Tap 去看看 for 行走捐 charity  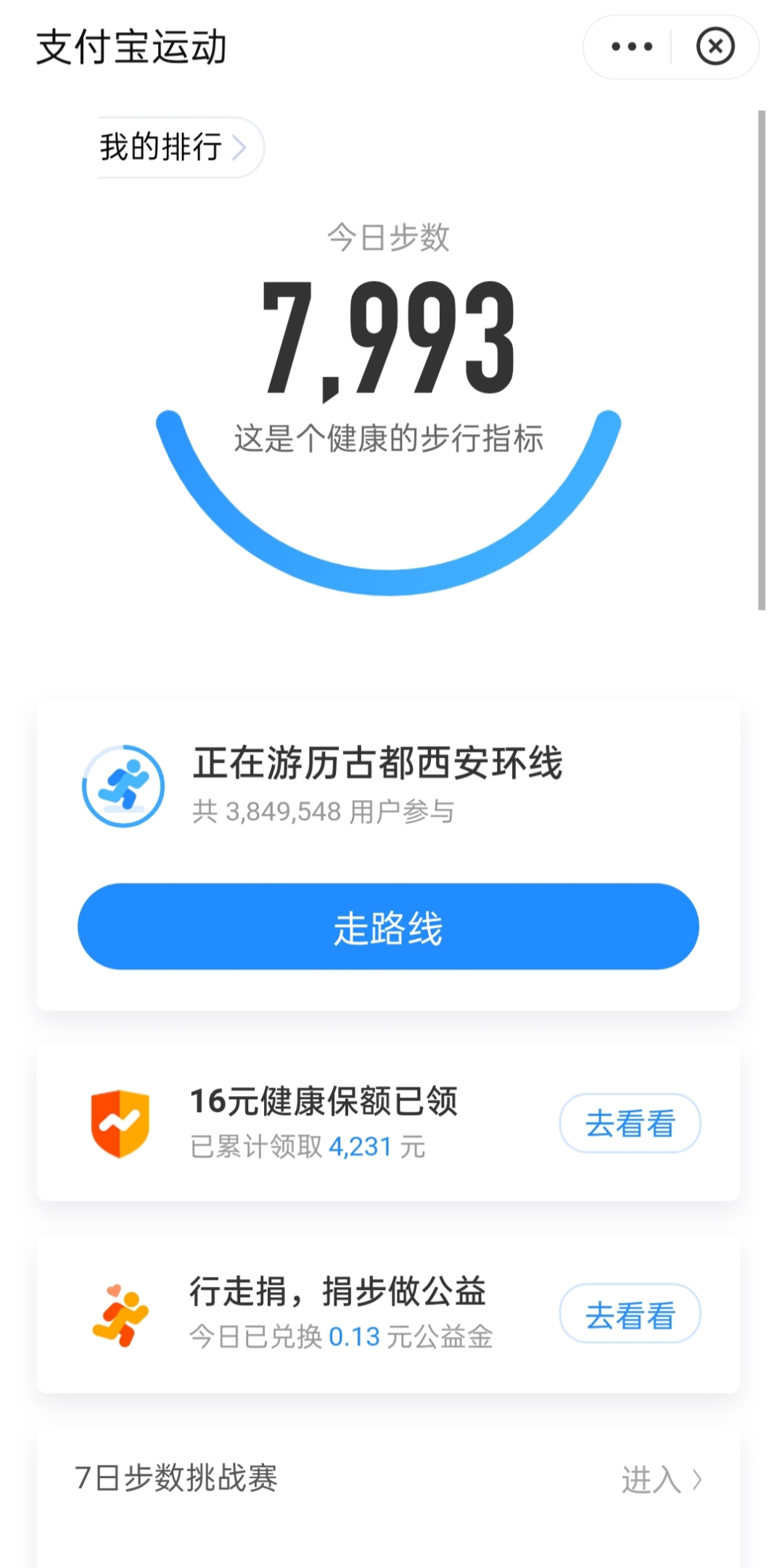click(x=630, y=1314)
